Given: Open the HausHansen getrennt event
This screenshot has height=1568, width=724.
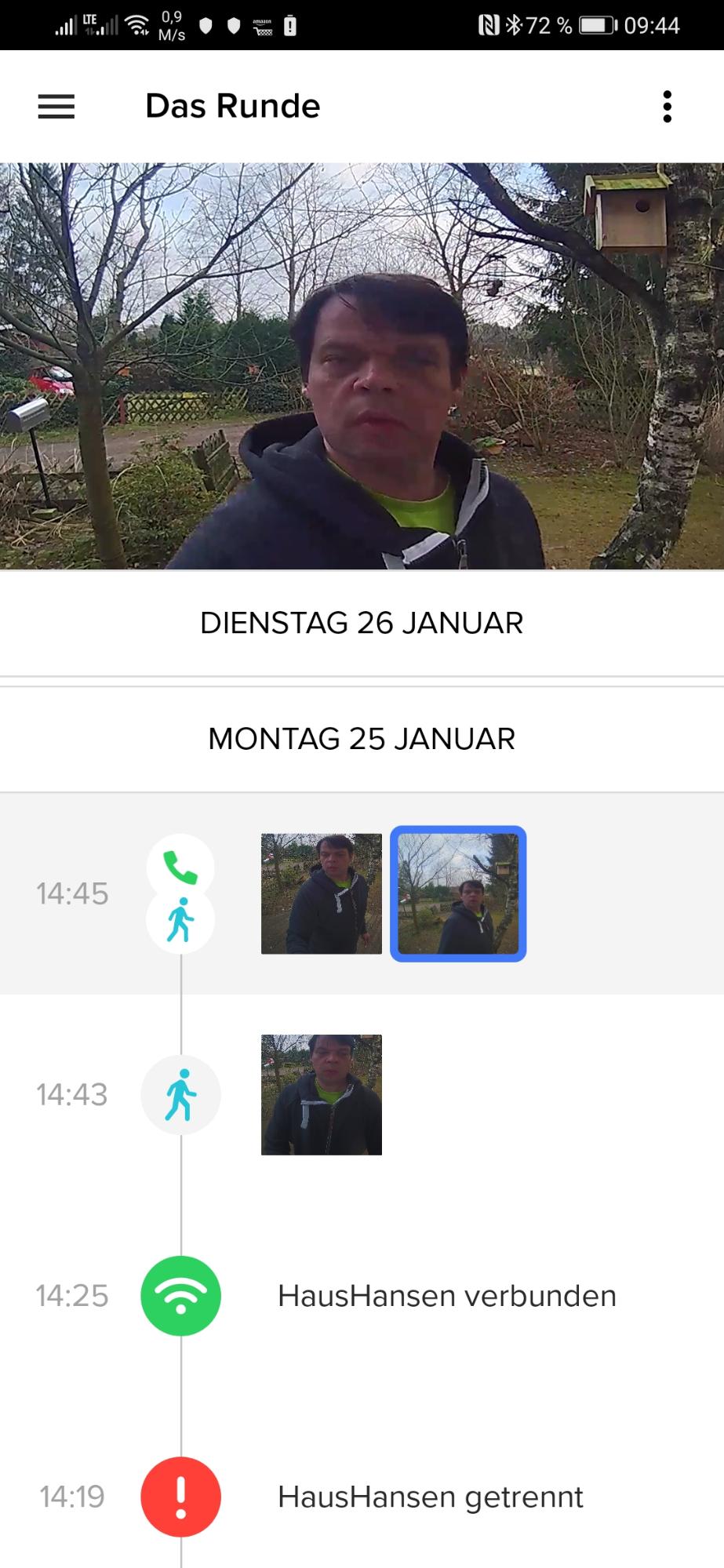Looking at the screenshot, I should point(430,1497).
